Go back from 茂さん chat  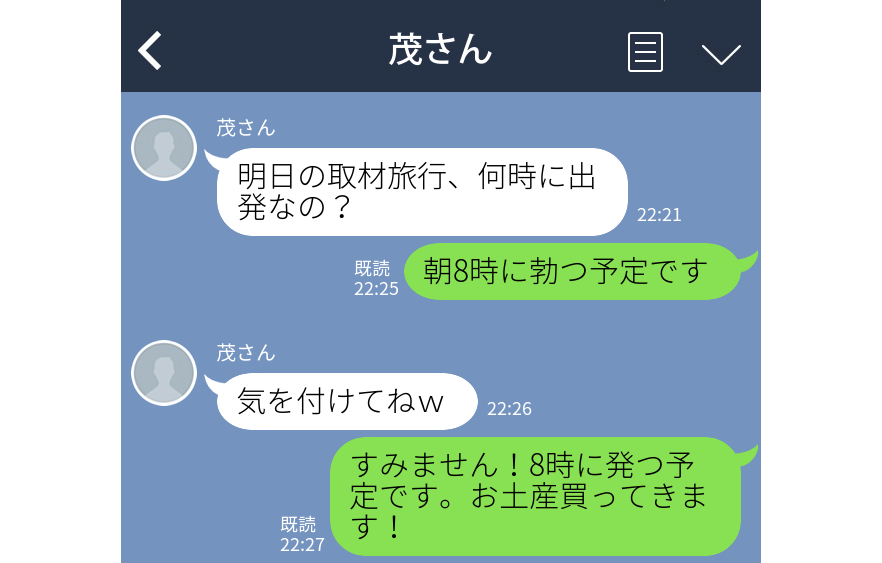coord(150,50)
